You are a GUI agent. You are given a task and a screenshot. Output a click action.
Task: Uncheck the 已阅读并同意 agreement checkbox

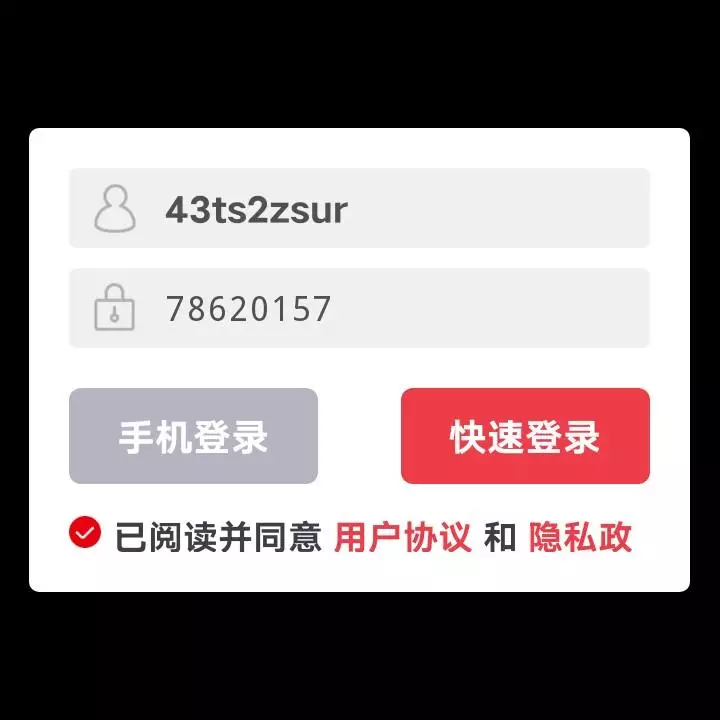(x=85, y=533)
